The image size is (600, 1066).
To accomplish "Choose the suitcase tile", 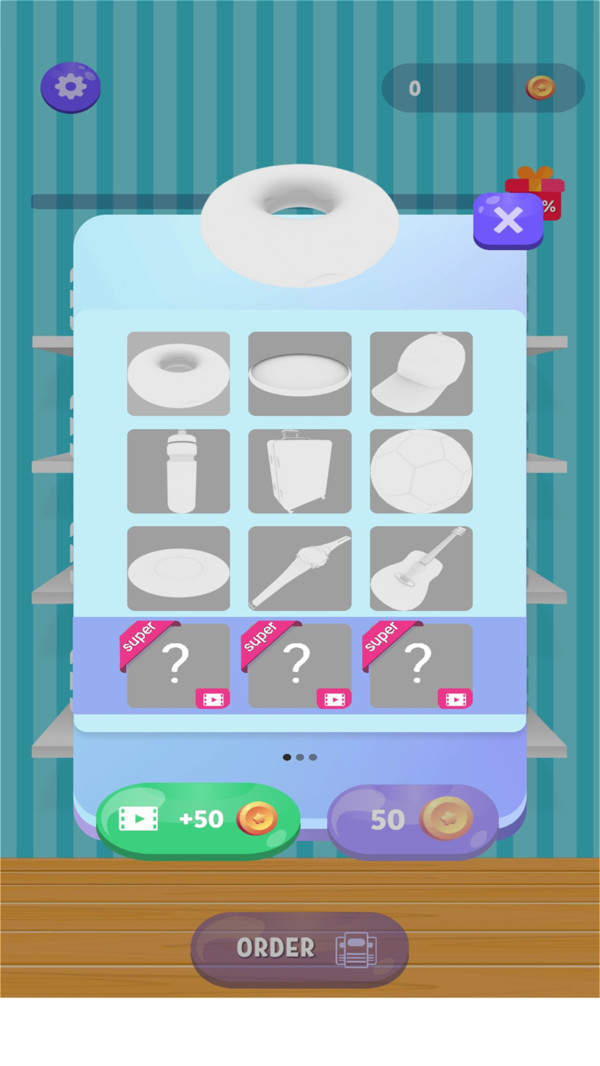I will pos(300,471).
